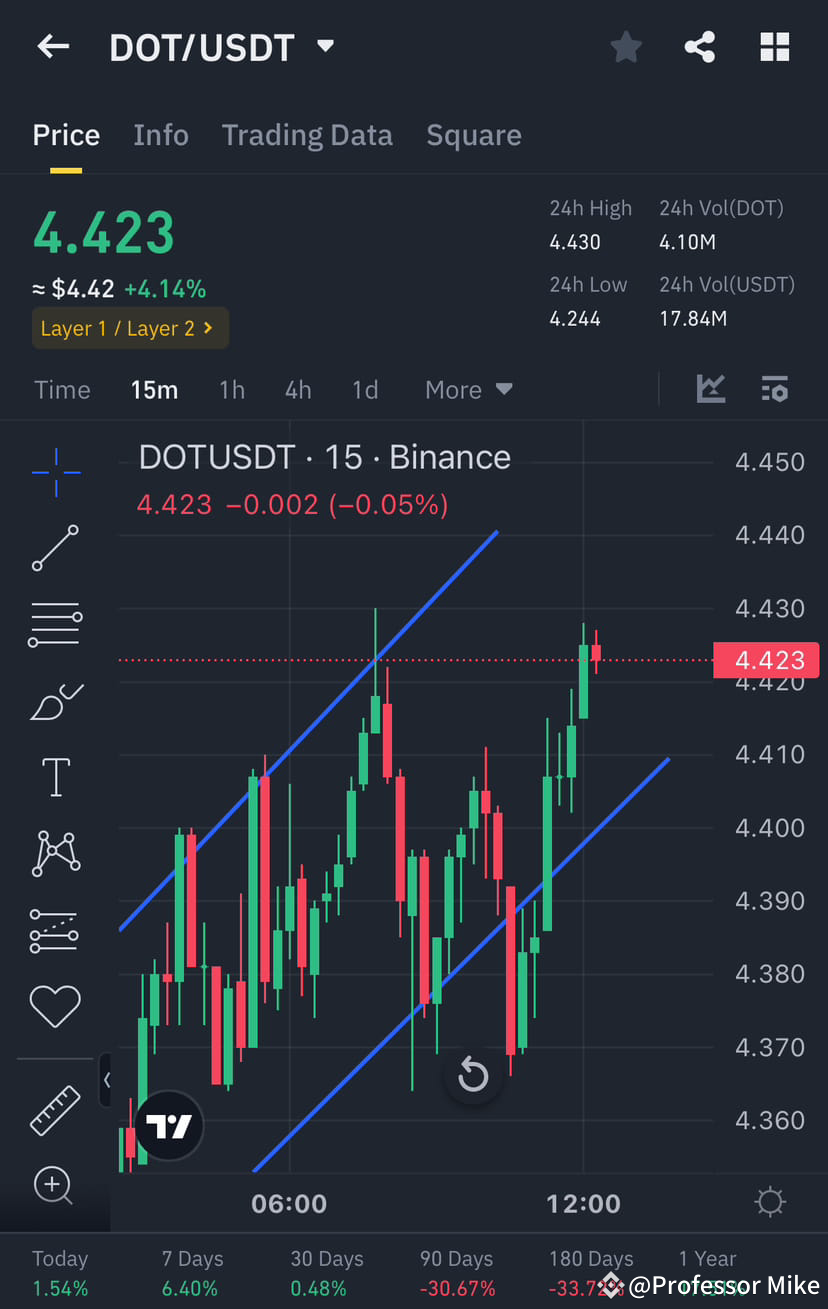
Task: Select the trend line drawing tool
Action: pos(55,549)
